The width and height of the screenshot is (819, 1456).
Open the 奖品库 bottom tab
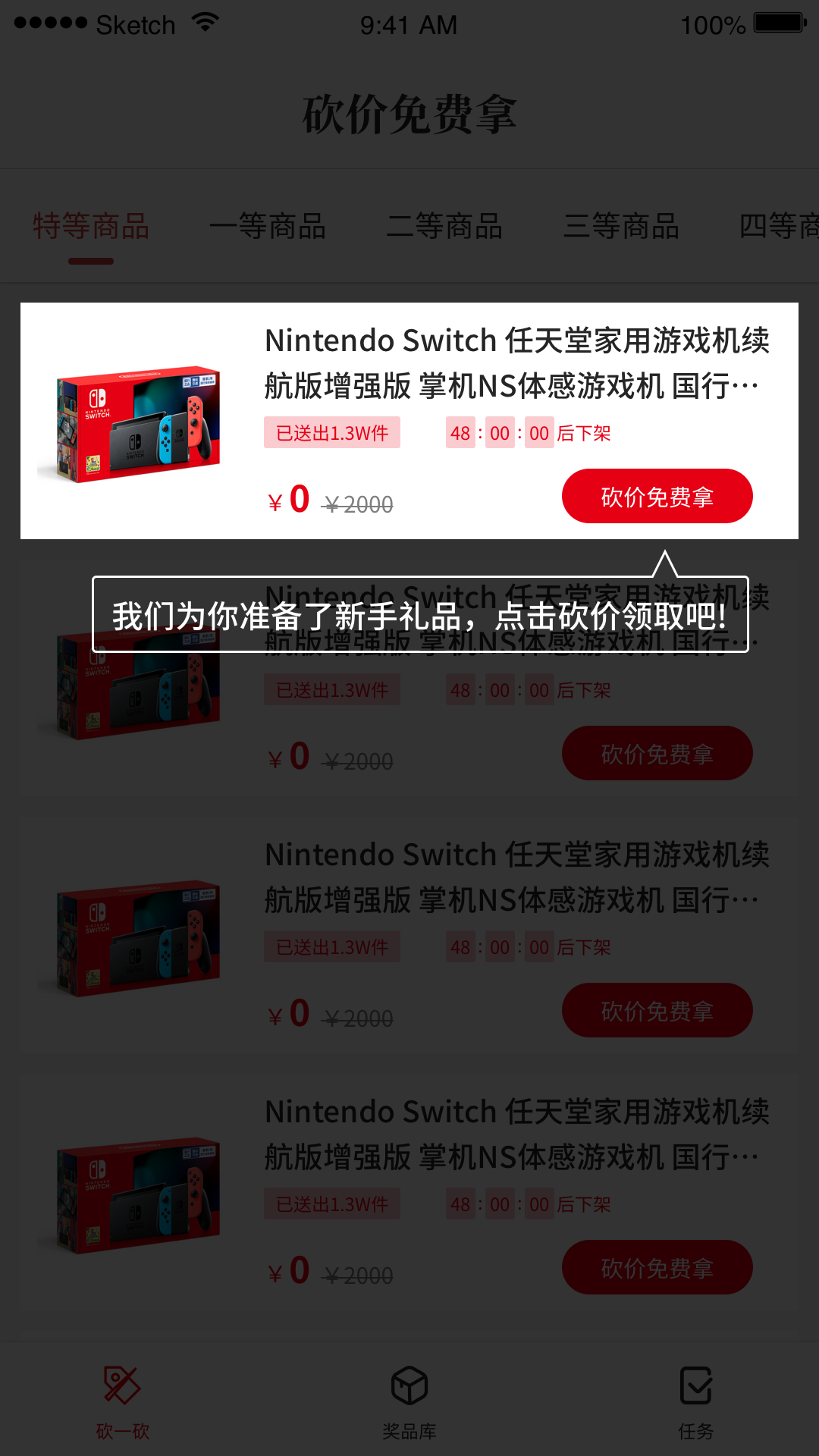tap(409, 1401)
